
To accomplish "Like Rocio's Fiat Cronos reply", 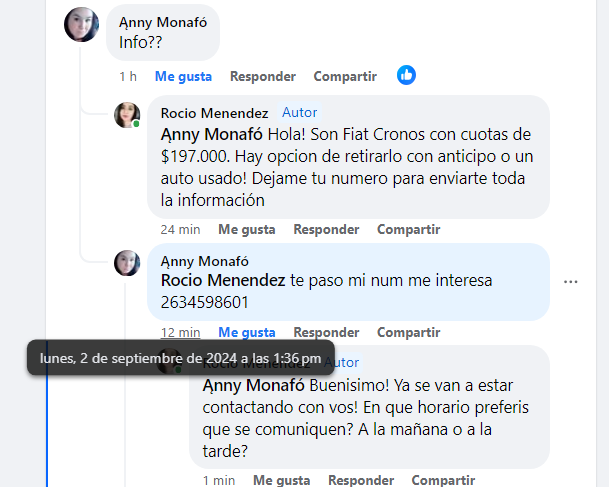I will [x=246, y=229].
